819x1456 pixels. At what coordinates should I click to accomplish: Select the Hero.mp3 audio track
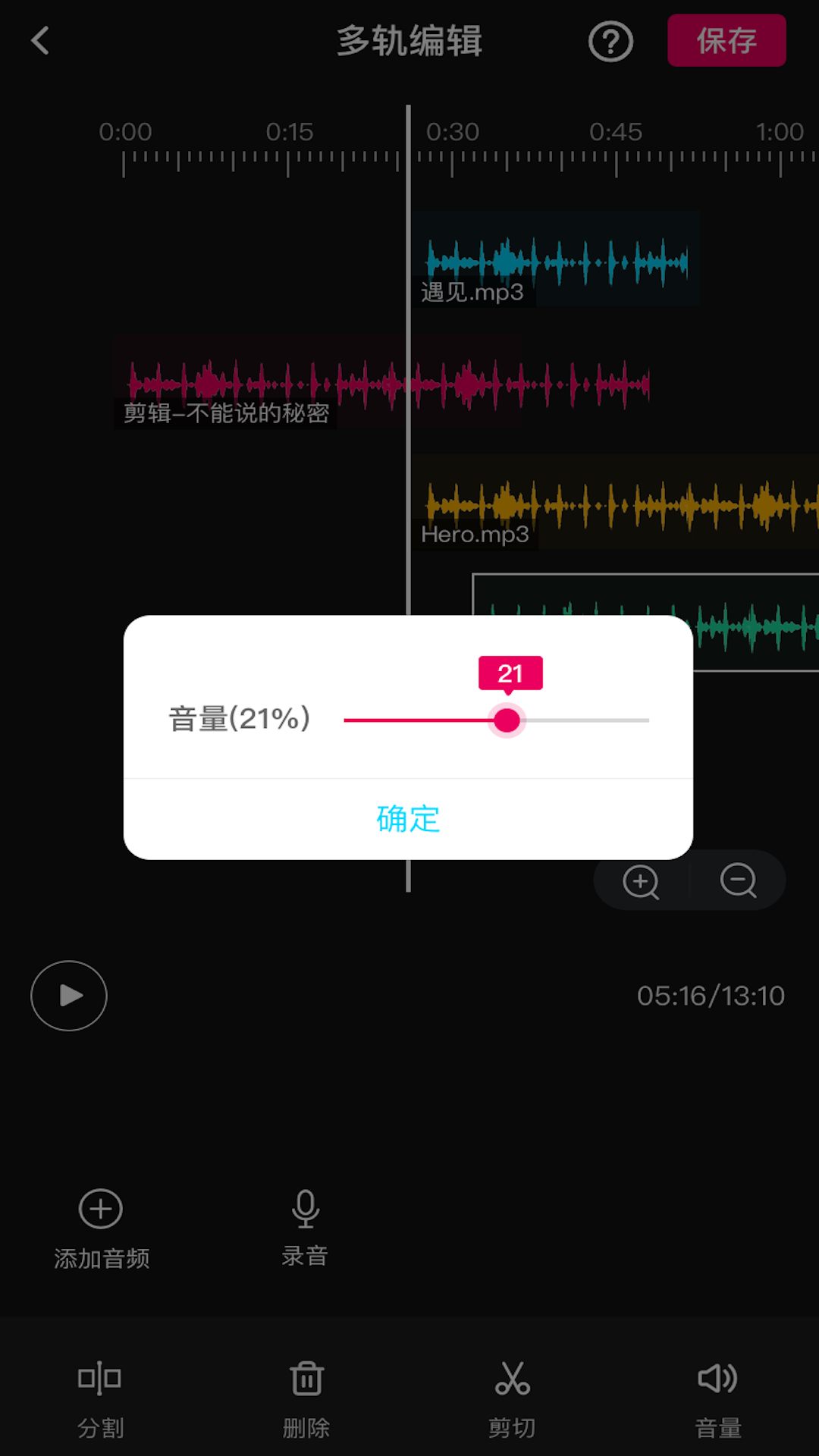coord(614,503)
